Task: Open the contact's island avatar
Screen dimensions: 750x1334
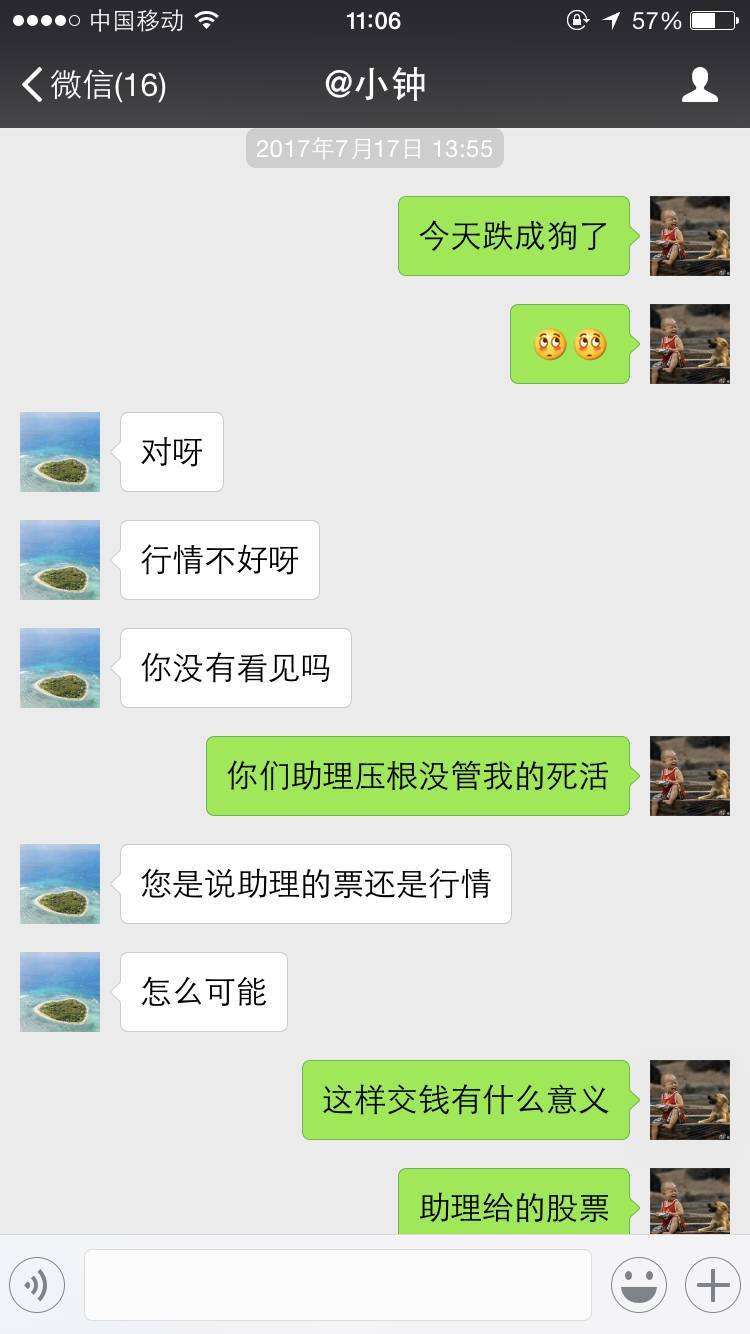Action: tap(59, 451)
